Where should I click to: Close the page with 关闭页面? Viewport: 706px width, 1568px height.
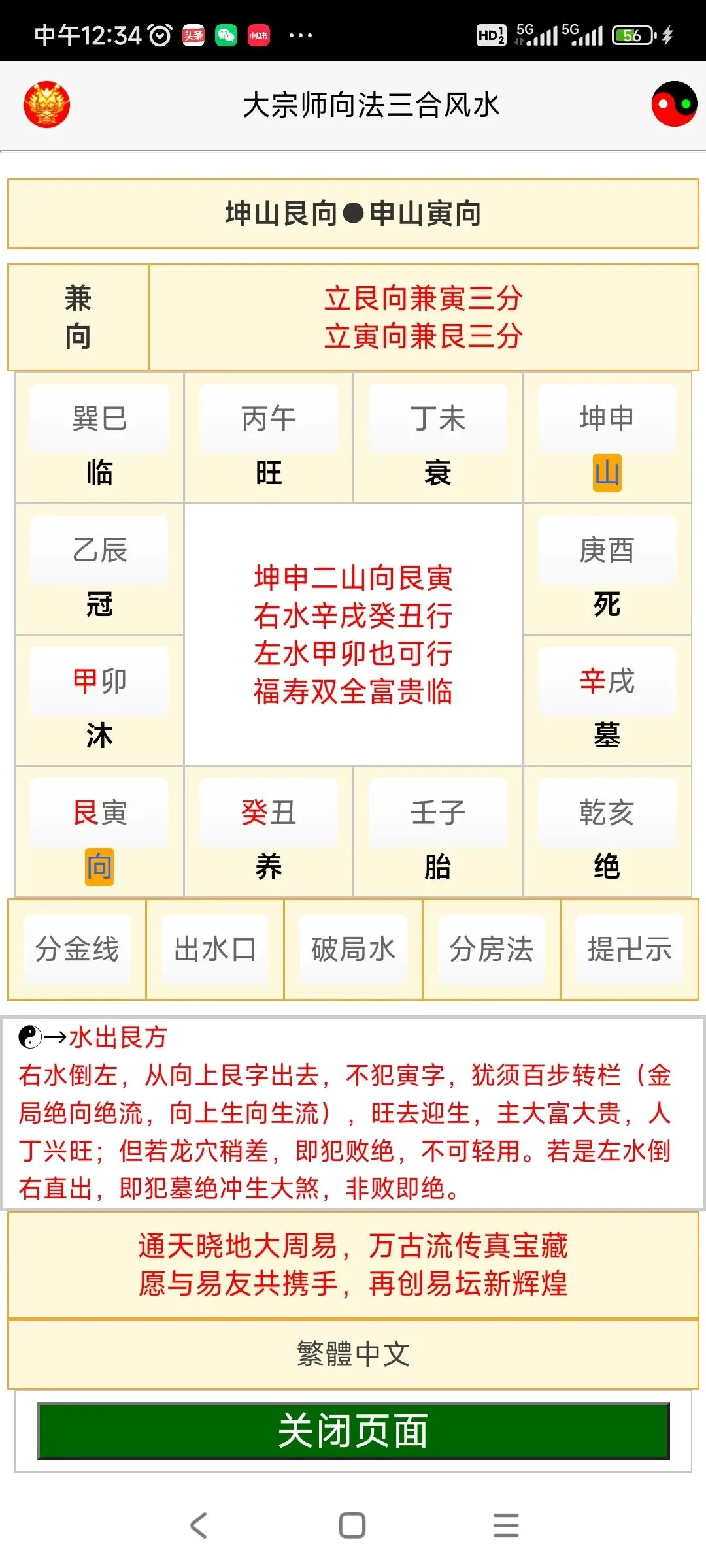pyautogui.click(x=353, y=1431)
